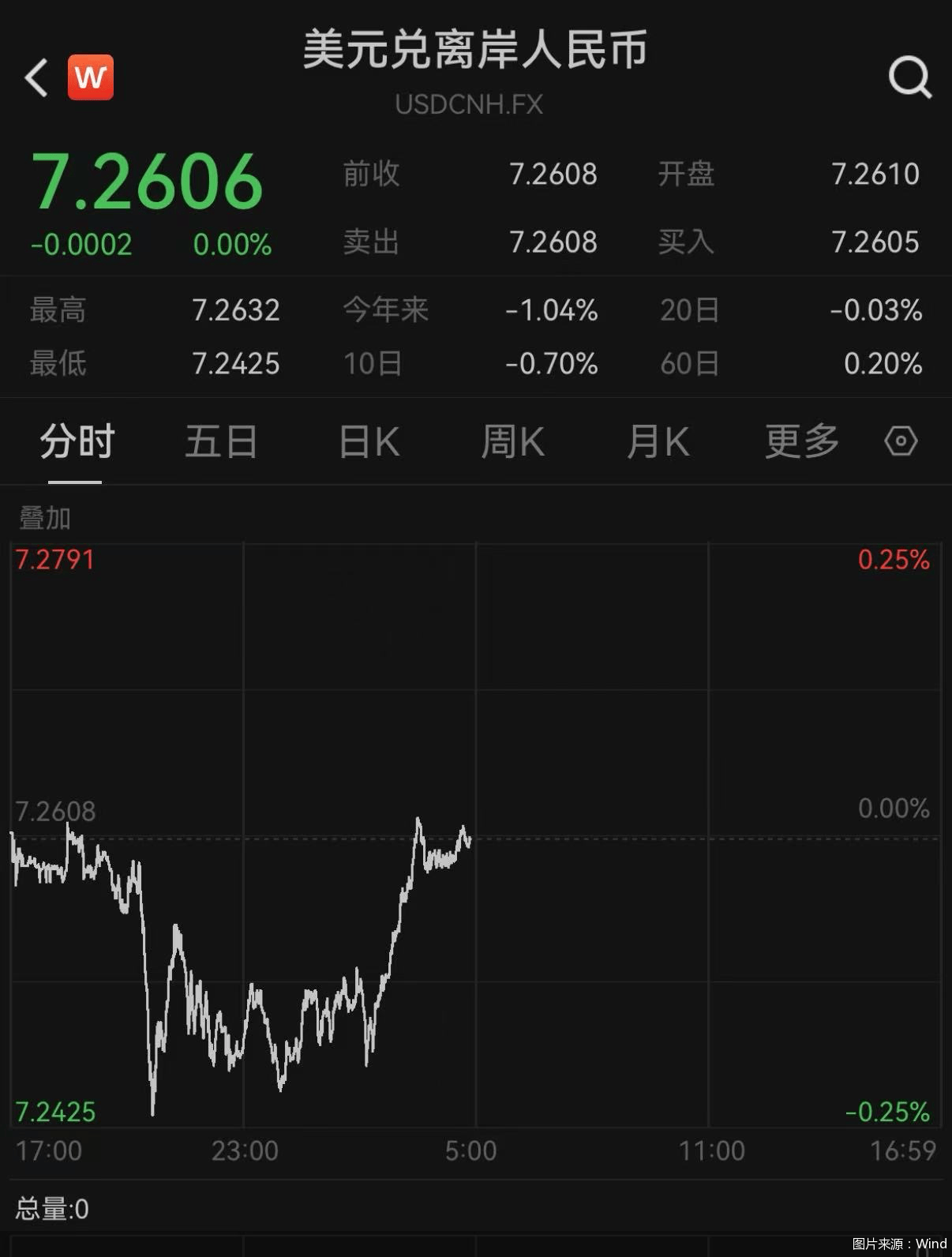Tap the 今年来 -1.04% statistic
Viewport: 952px width, 1257px height.
pyautogui.click(x=551, y=310)
